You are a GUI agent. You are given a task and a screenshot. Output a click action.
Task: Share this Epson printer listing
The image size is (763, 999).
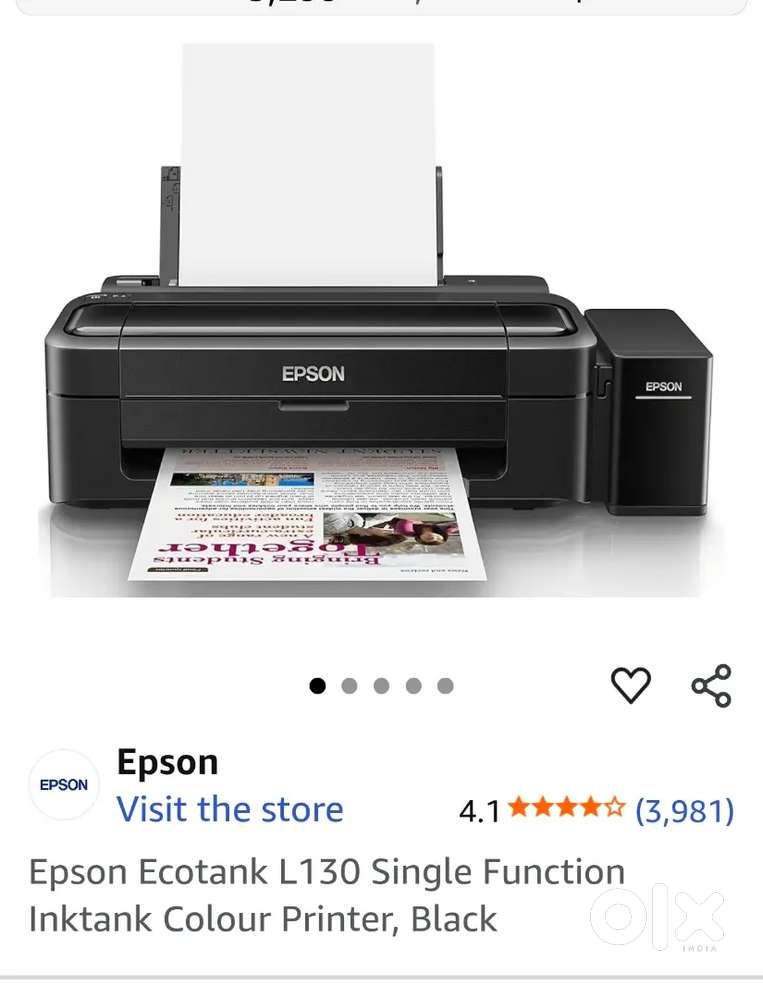(712, 686)
